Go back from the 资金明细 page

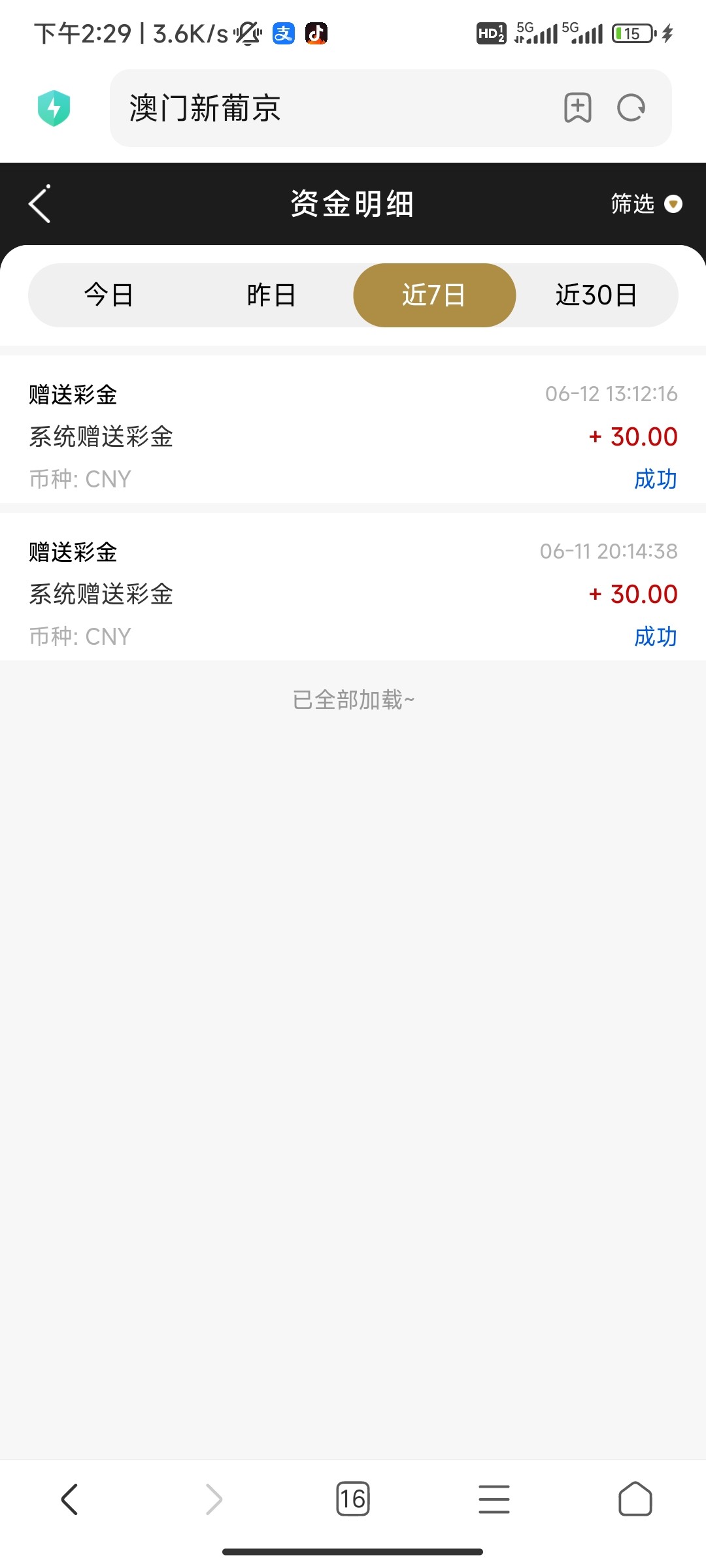[40, 204]
